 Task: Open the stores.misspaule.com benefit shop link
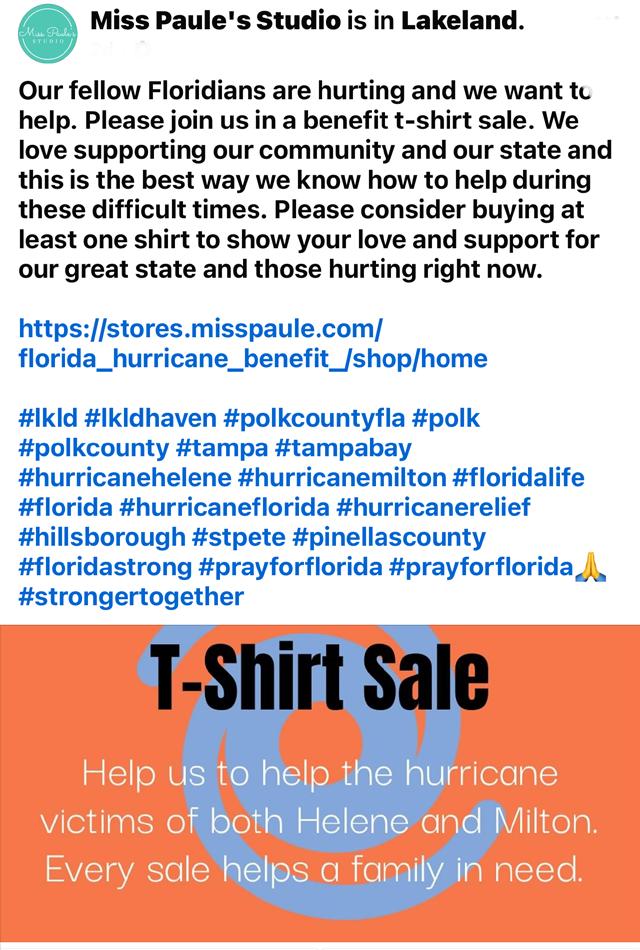coord(252,343)
